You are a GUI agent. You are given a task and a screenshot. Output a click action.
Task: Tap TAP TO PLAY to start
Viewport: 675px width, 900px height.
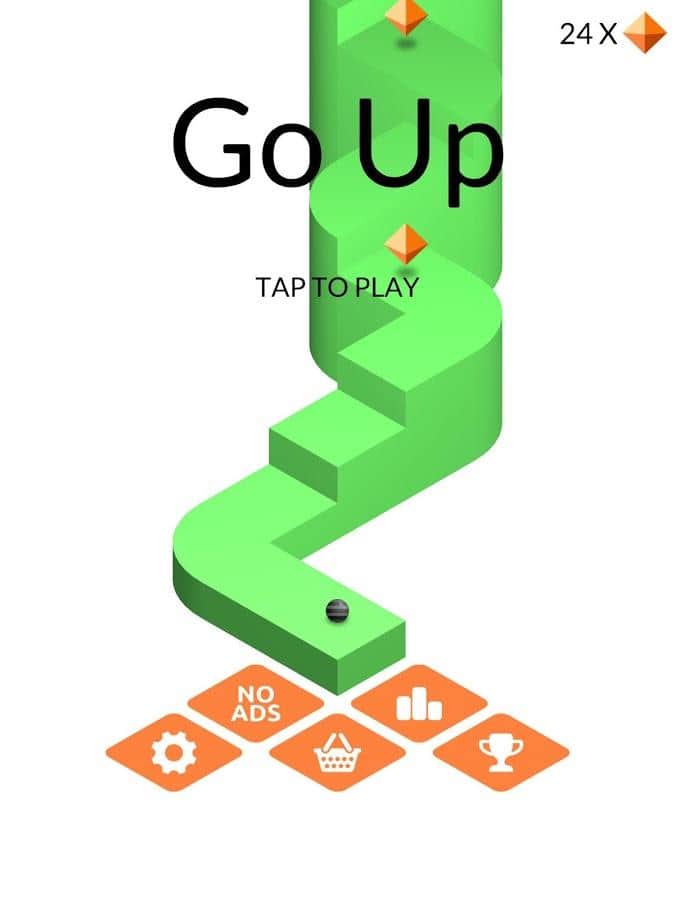[x=337, y=288]
